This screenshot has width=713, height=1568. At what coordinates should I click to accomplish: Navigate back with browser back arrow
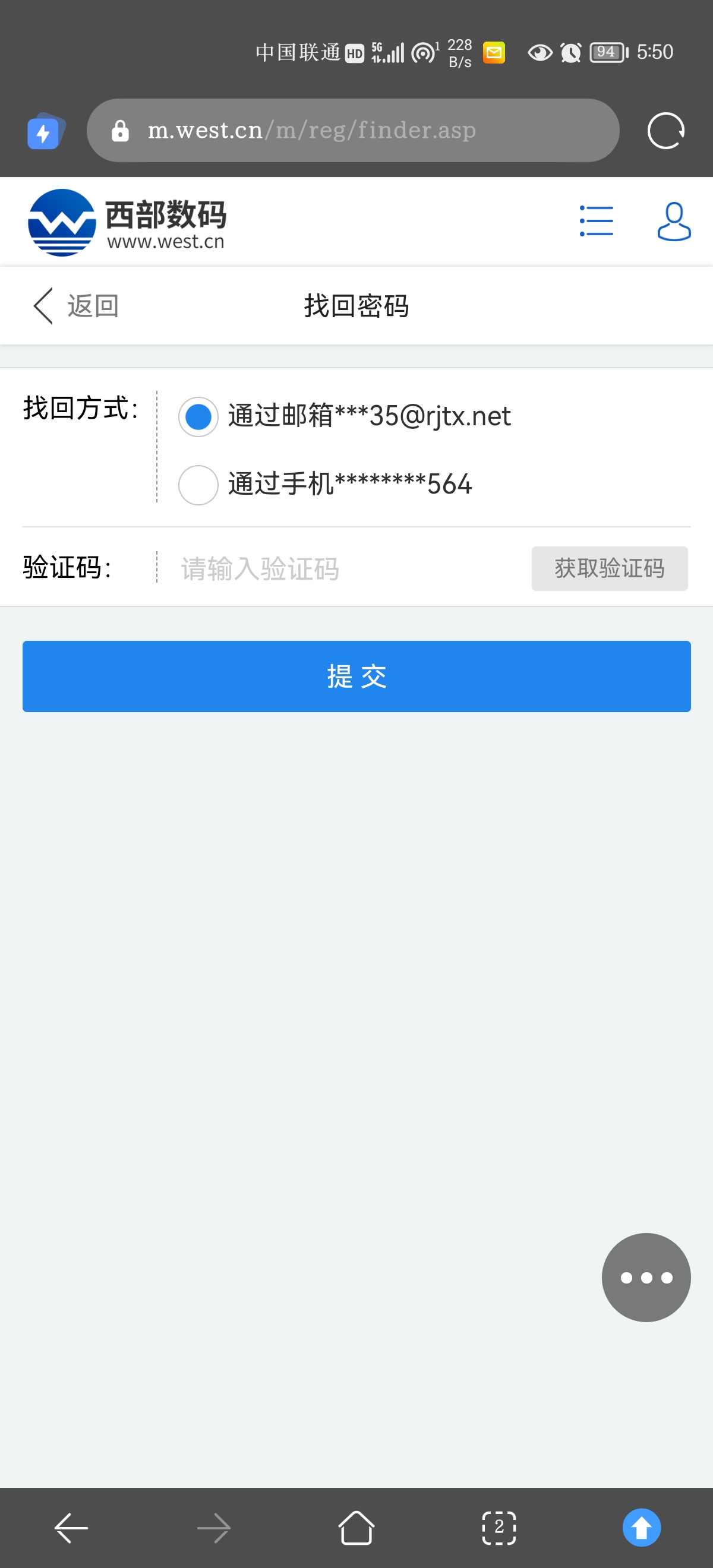tap(71, 1527)
